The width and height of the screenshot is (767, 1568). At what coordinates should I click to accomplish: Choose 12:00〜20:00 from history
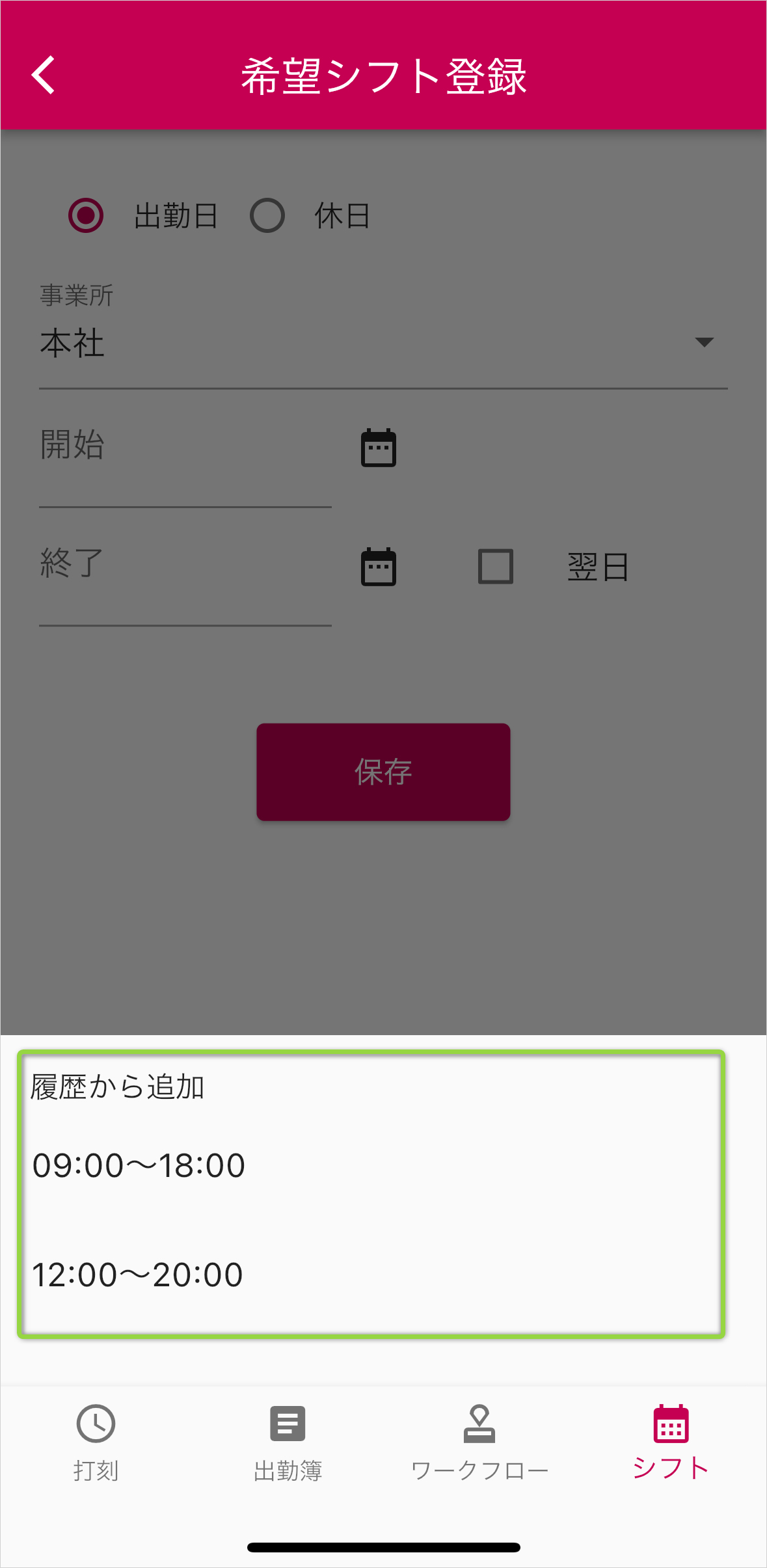tap(137, 1275)
